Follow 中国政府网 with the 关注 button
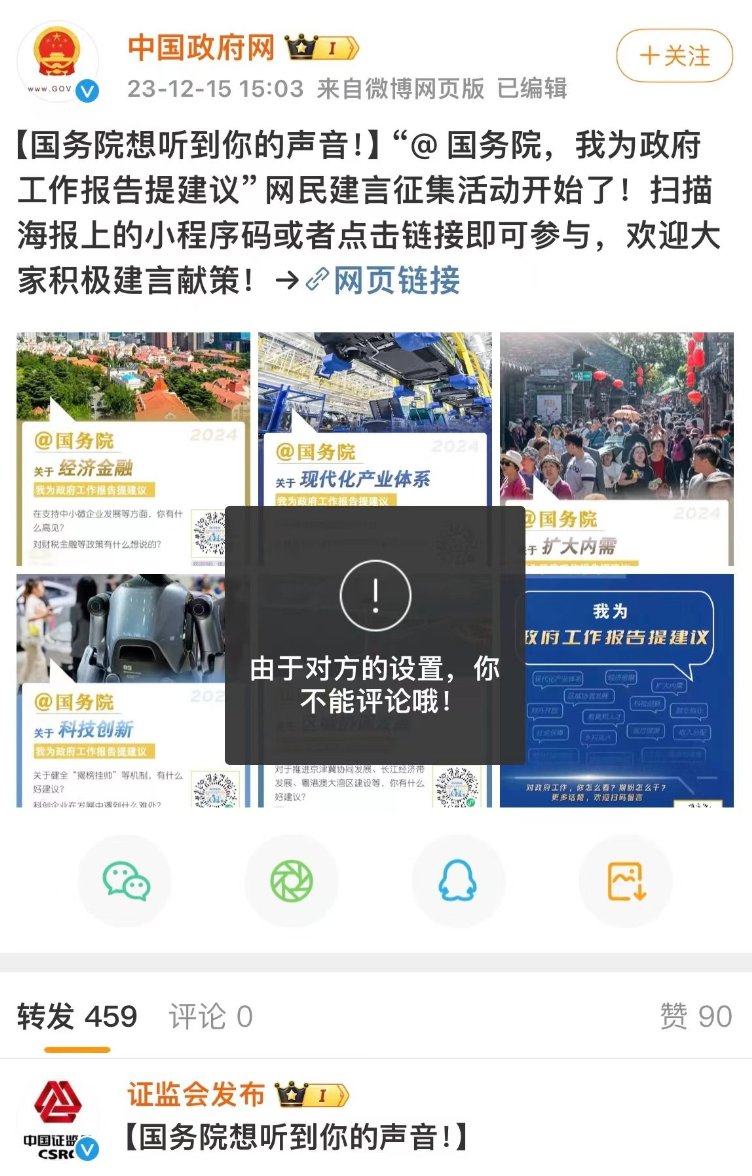The width and height of the screenshot is (752, 1176). (675, 56)
